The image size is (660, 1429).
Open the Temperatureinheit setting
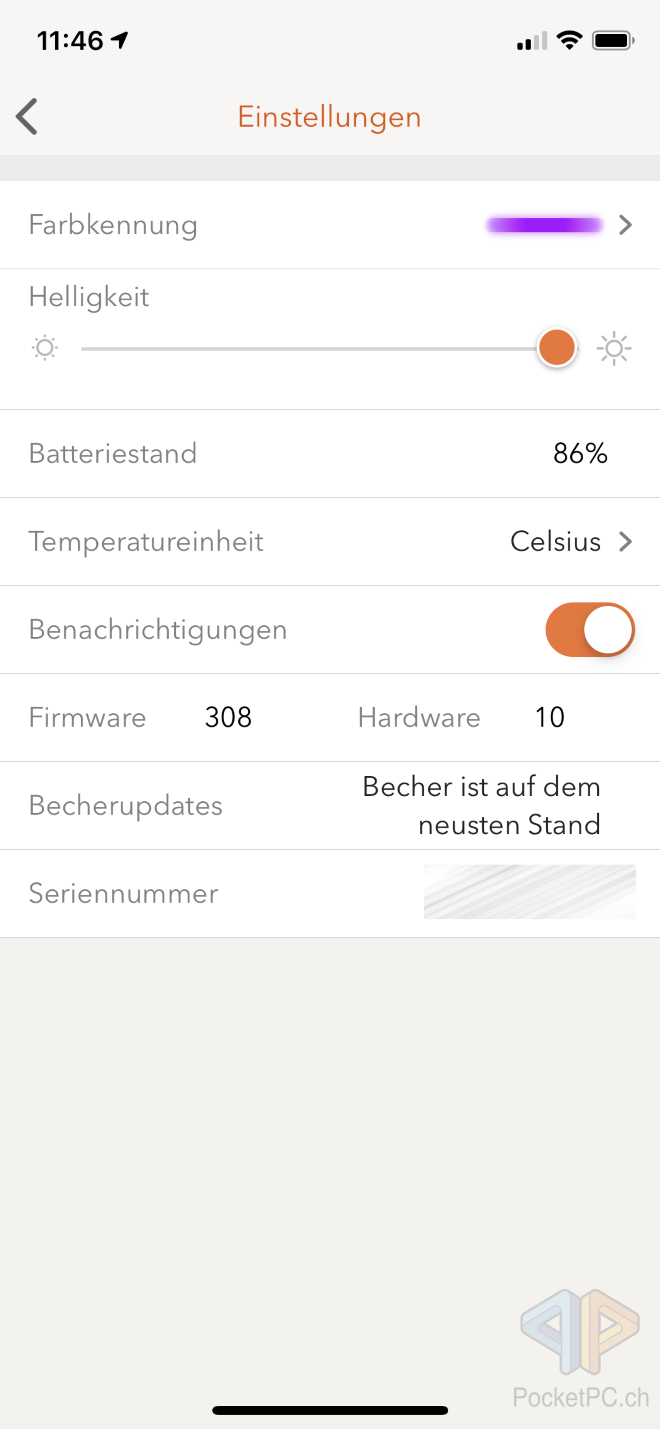coord(330,542)
